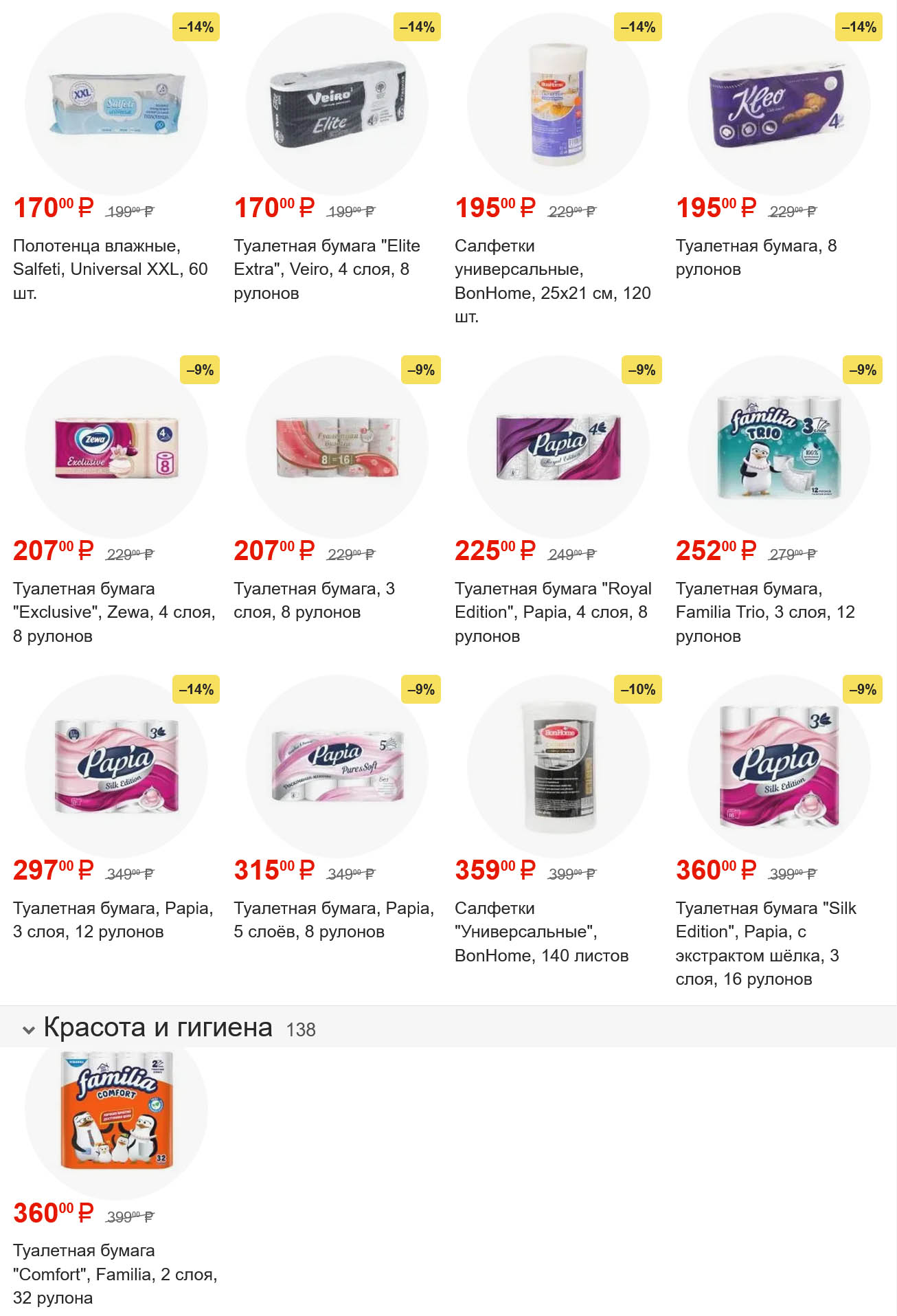897x1316 pixels.
Task: View BonHome Универсальные 140 sheets napkins
Action: pyautogui.click(x=558, y=766)
